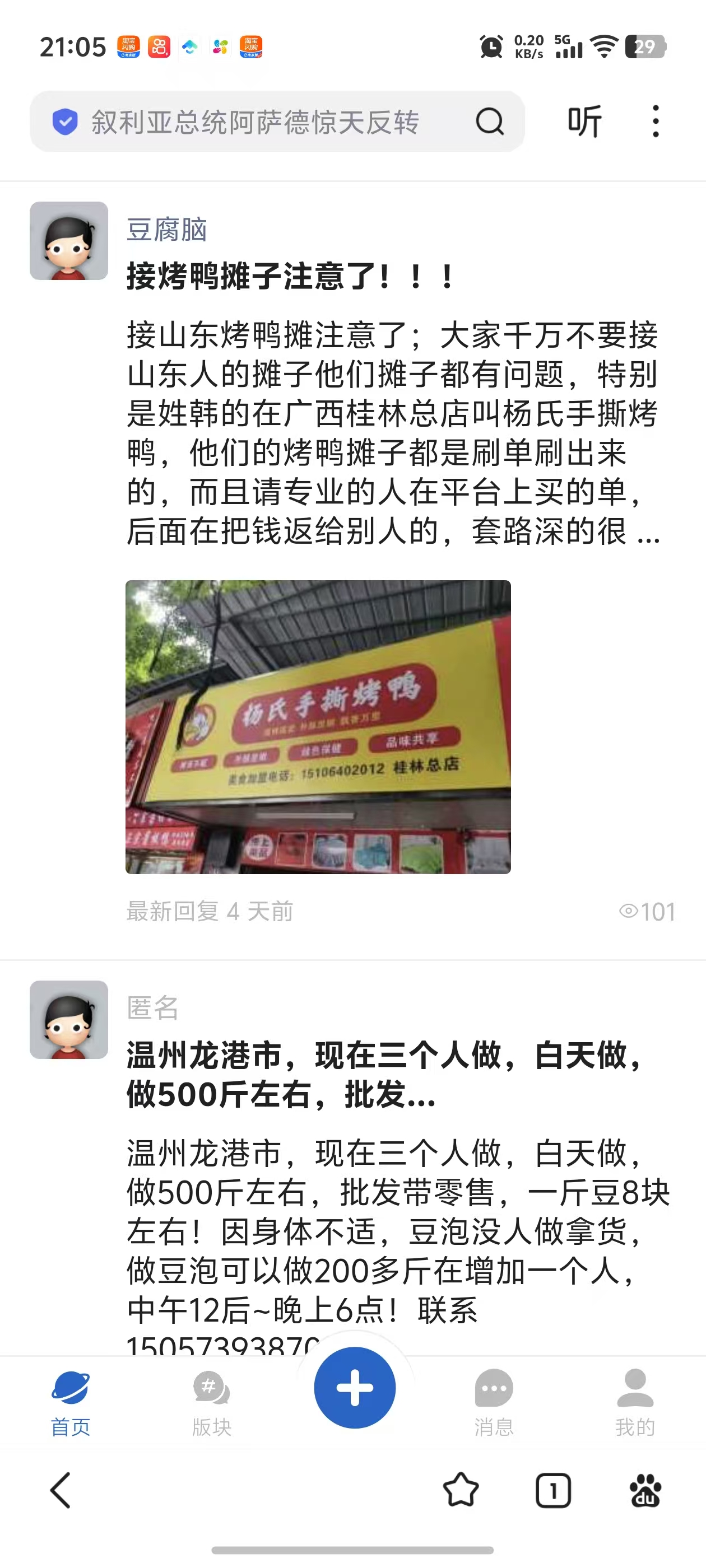Tap the search field showing 叙利亚总统阿萨德惊天反转
706x1568 pixels.
pos(256,122)
